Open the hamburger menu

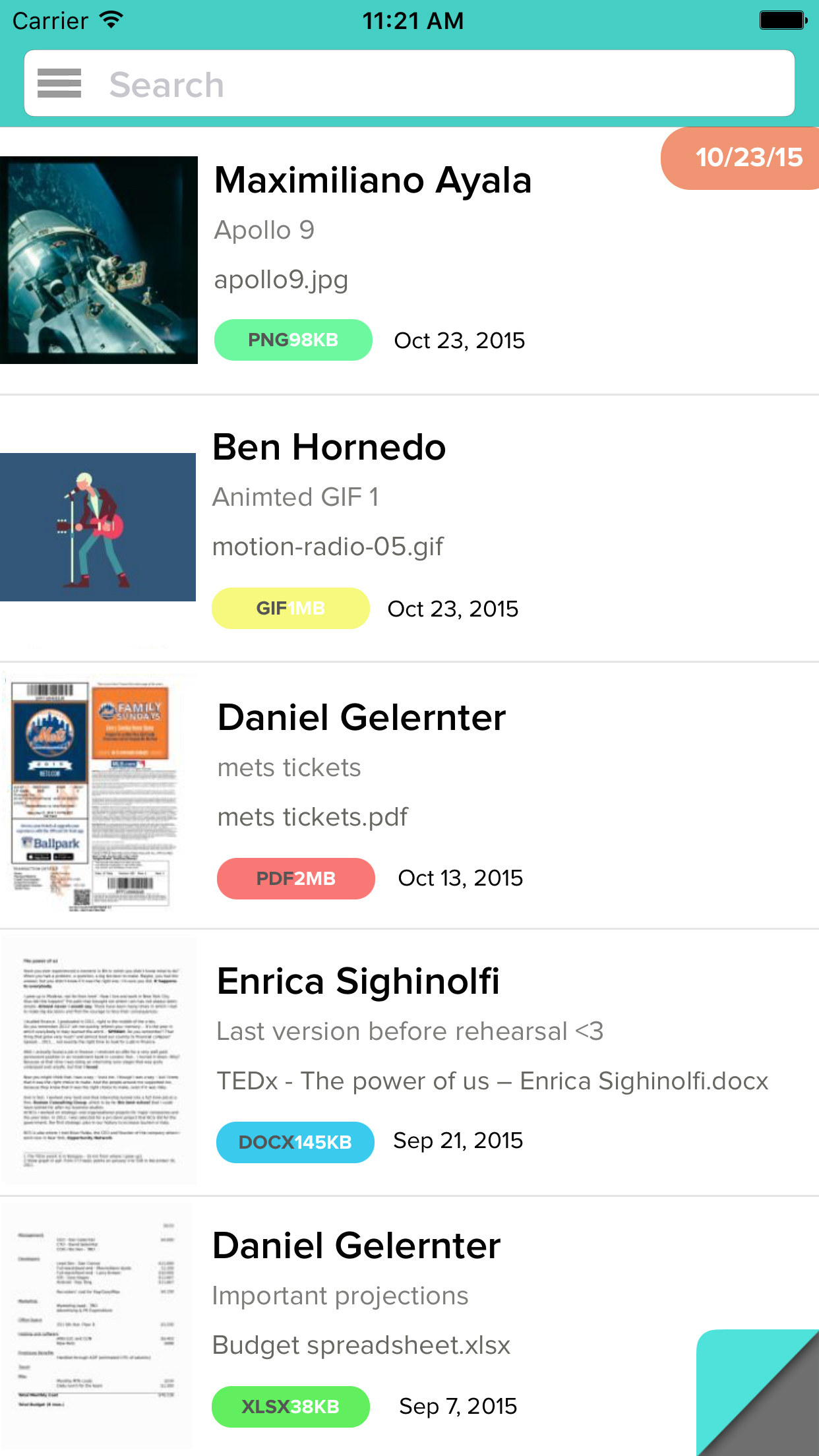pos(59,84)
